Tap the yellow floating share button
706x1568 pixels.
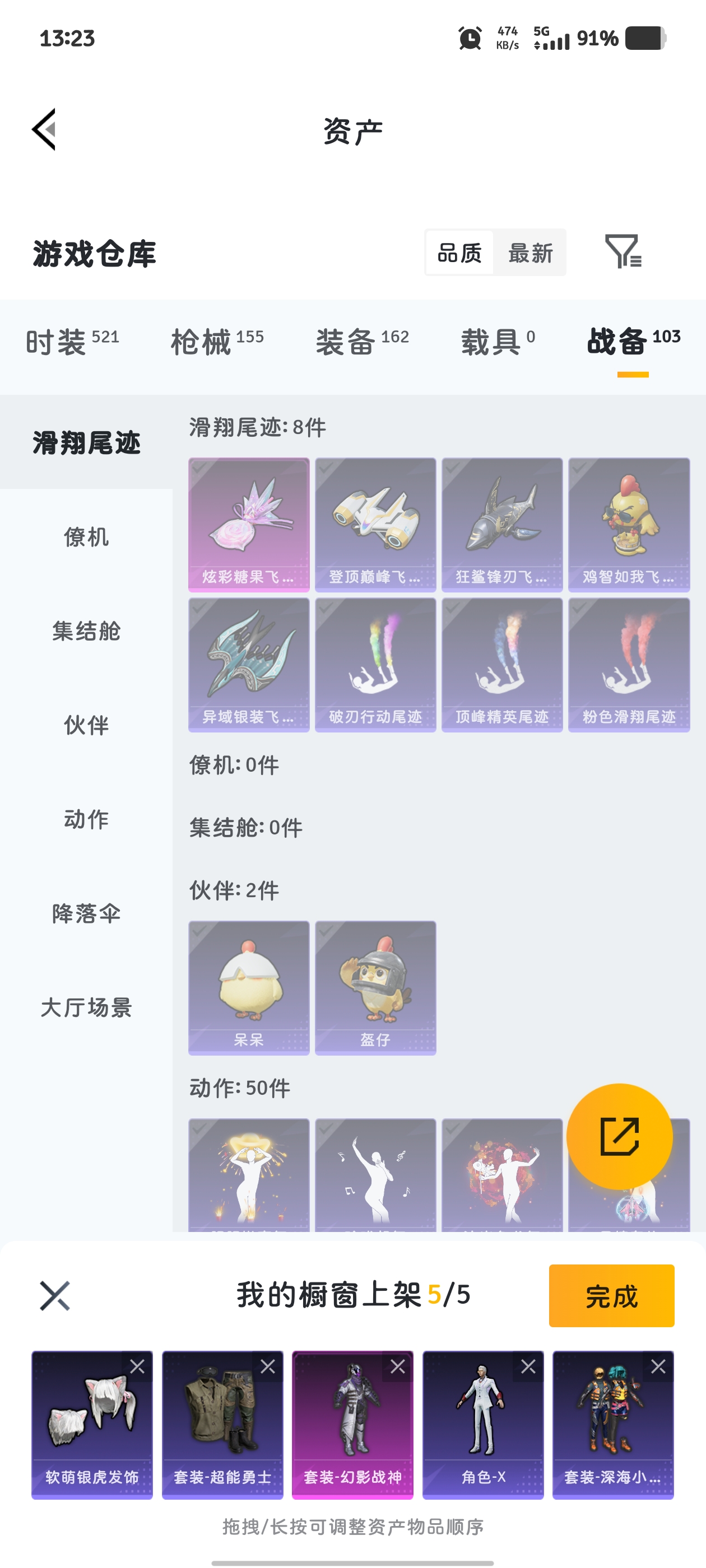click(x=619, y=1136)
